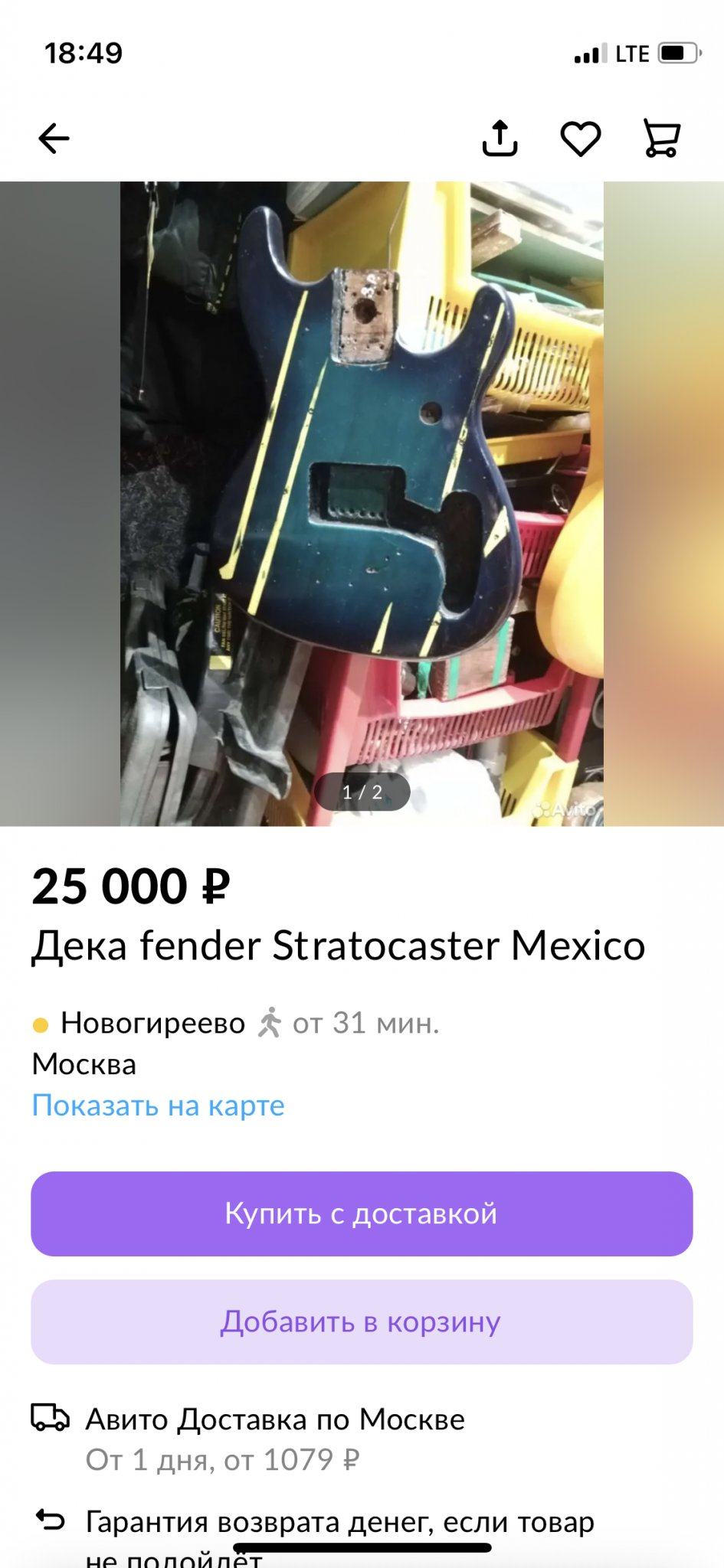Tap 'Показать на карте' link
The width and height of the screenshot is (724, 1568).
(158, 1105)
